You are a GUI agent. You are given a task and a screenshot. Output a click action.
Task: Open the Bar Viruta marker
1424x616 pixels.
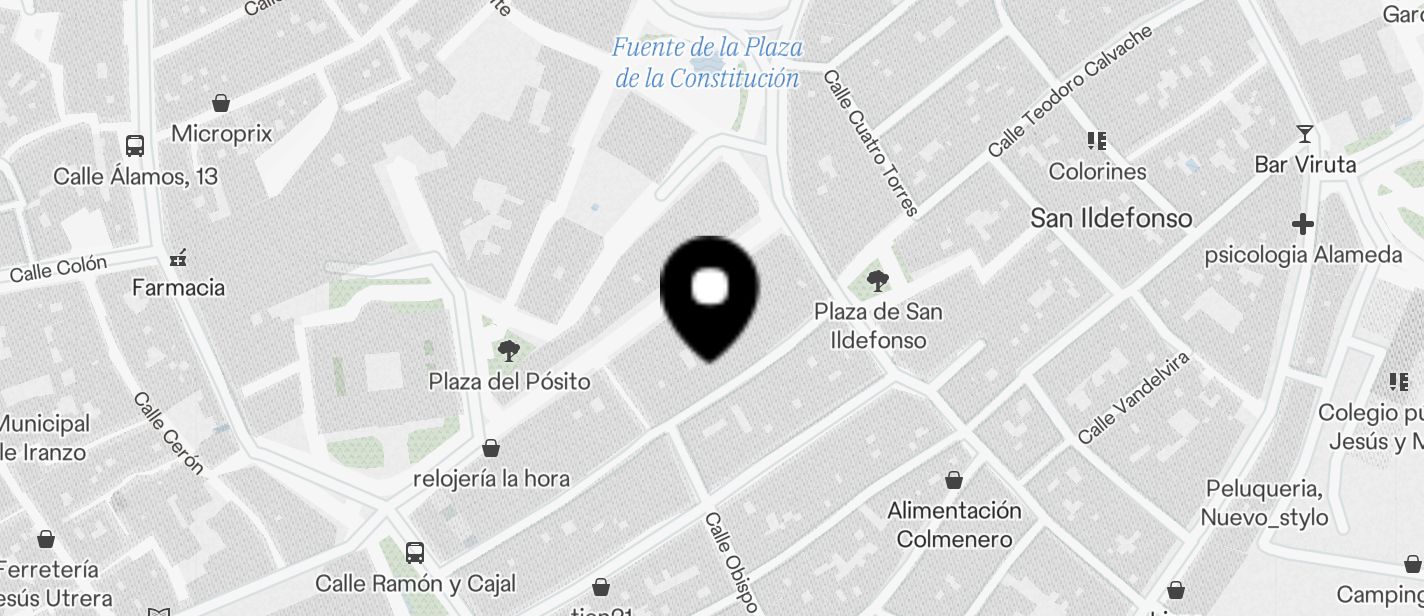(x=1304, y=134)
